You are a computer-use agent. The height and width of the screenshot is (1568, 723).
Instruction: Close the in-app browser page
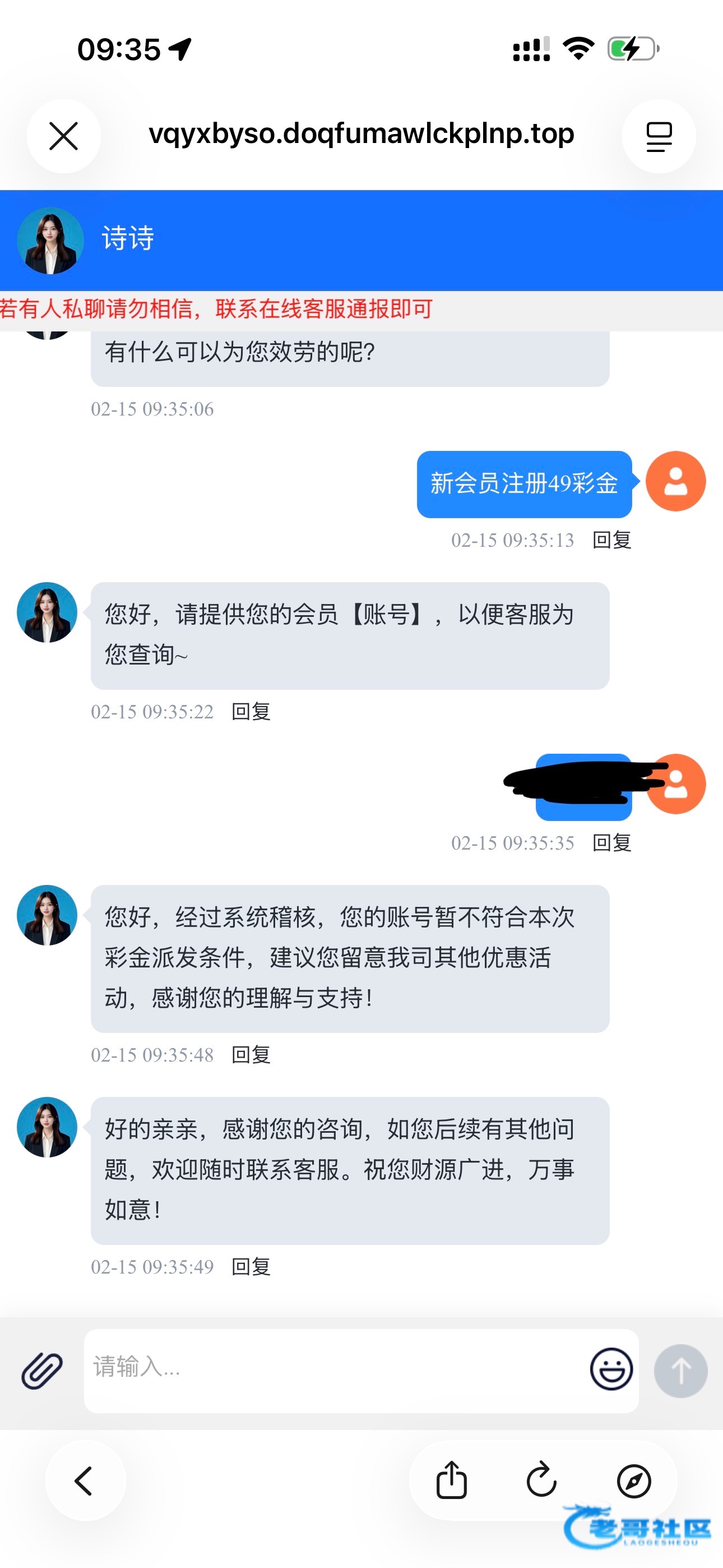(x=63, y=136)
